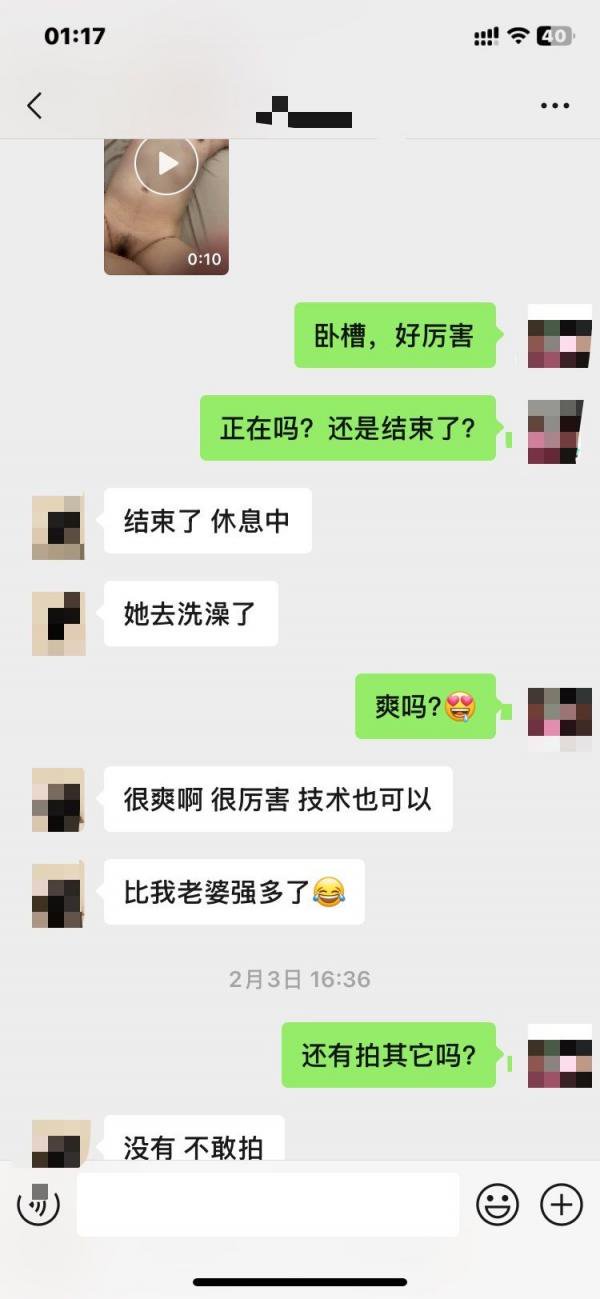Open the chat overflow menu
This screenshot has height=1299, width=600.
pyautogui.click(x=554, y=106)
